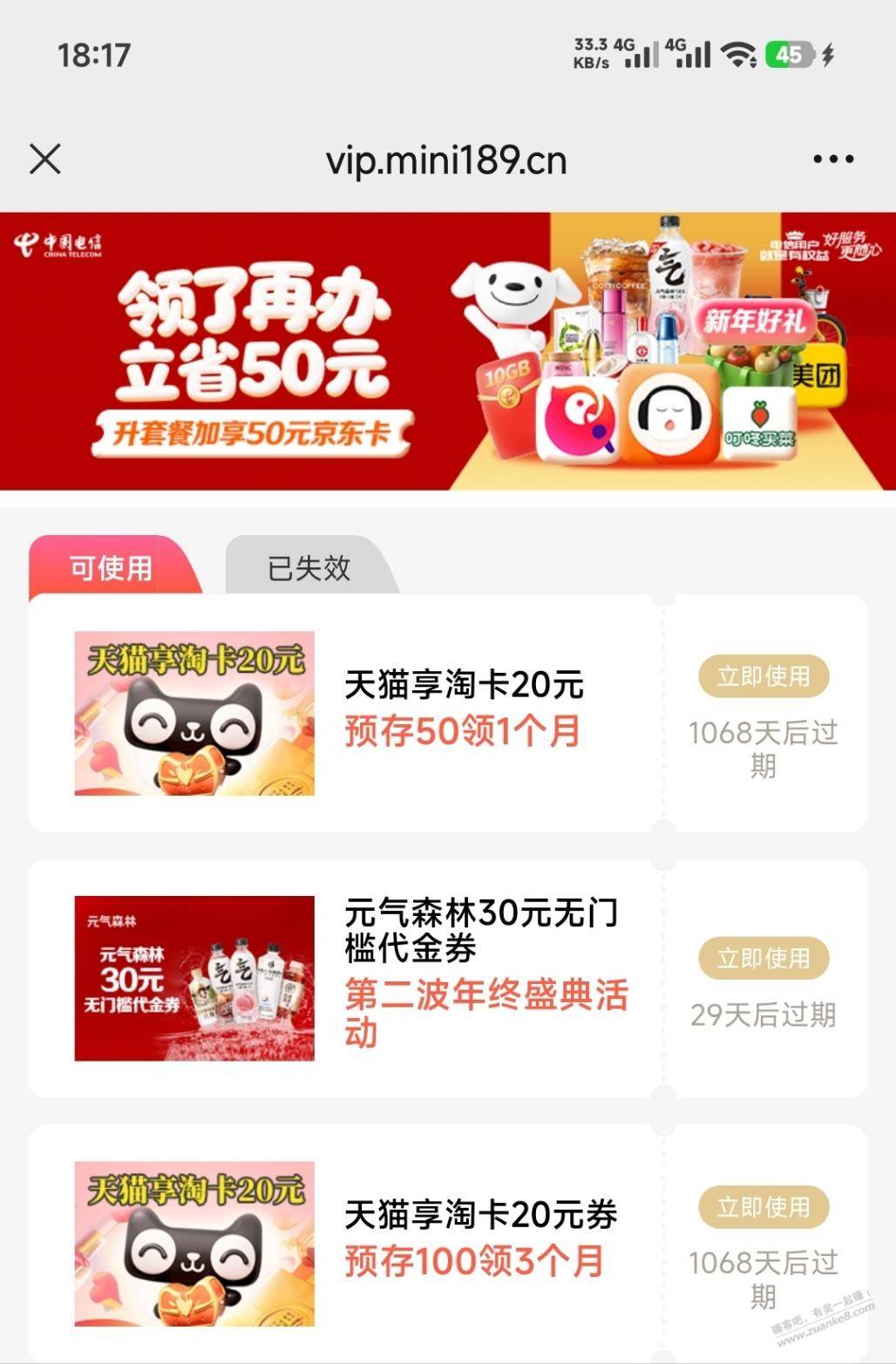Image resolution: width=896 pixels, height=1364 pixels.
Task: Switch to the 可使用 tab
Action: pyautogui.click(x=112, y=568)
